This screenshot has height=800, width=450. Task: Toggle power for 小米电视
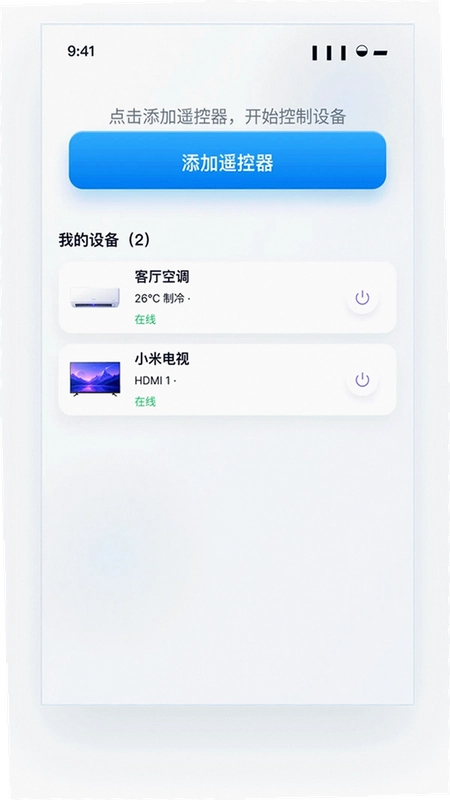tap(362, 380)
